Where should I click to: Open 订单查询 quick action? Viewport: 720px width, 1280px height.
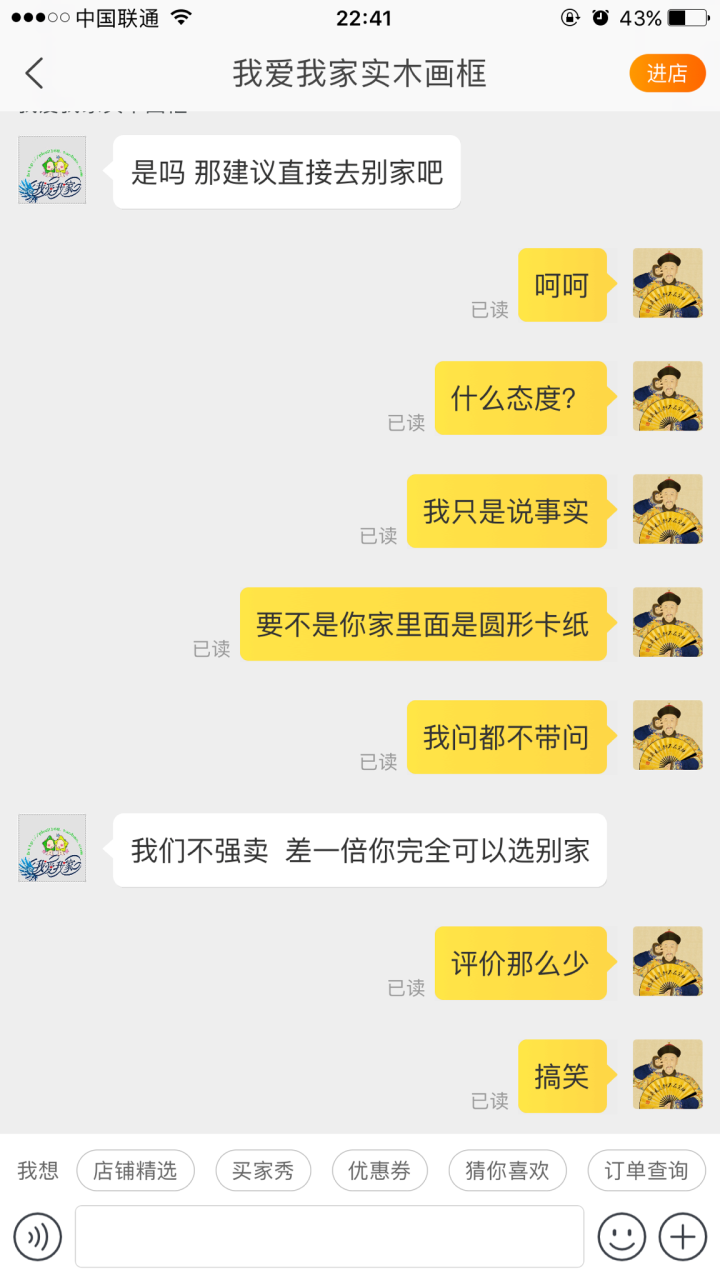pos(646,1170)
